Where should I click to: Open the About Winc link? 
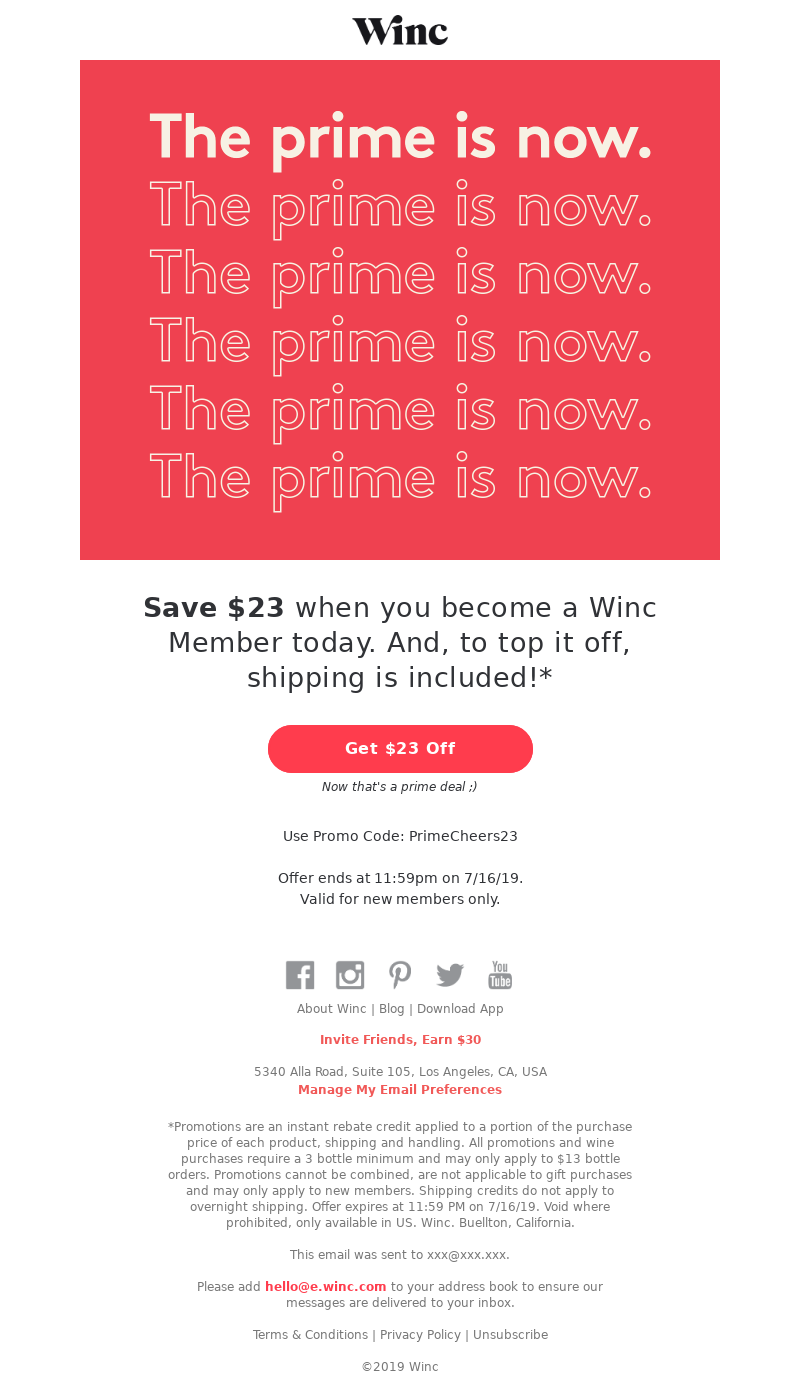[331, 1009]
